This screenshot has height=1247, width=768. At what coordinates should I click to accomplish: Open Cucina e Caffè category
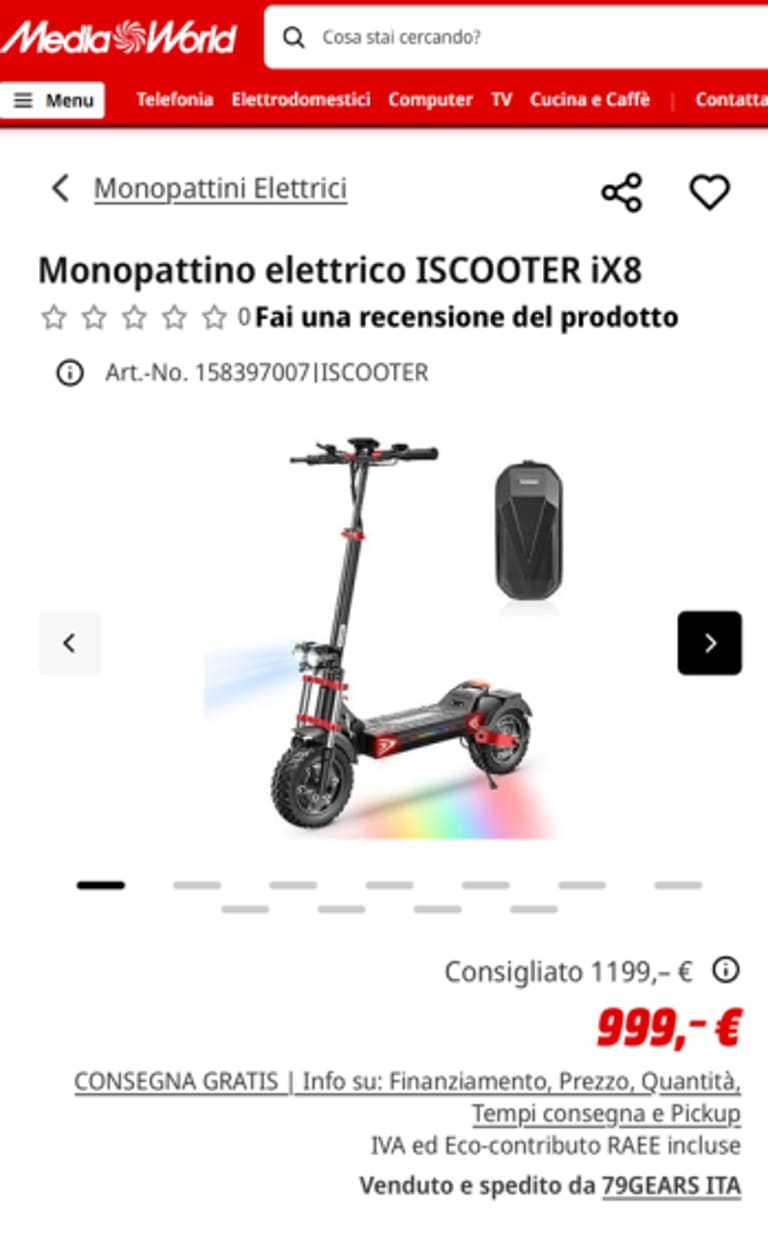[x=590, y=100]
